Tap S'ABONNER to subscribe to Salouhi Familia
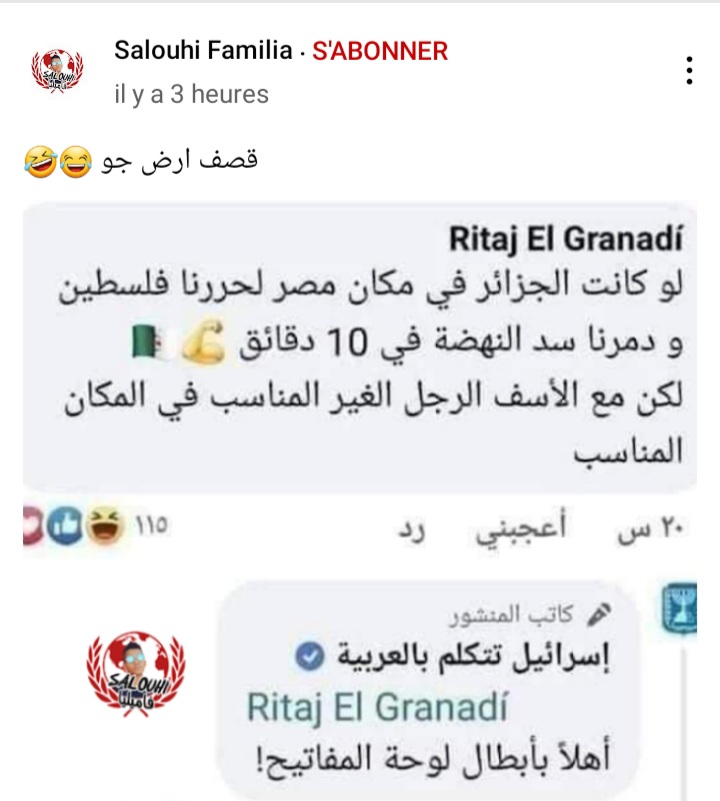Viewport: 720px width, 801px height. pyautogui.click(x=380, y=50)
